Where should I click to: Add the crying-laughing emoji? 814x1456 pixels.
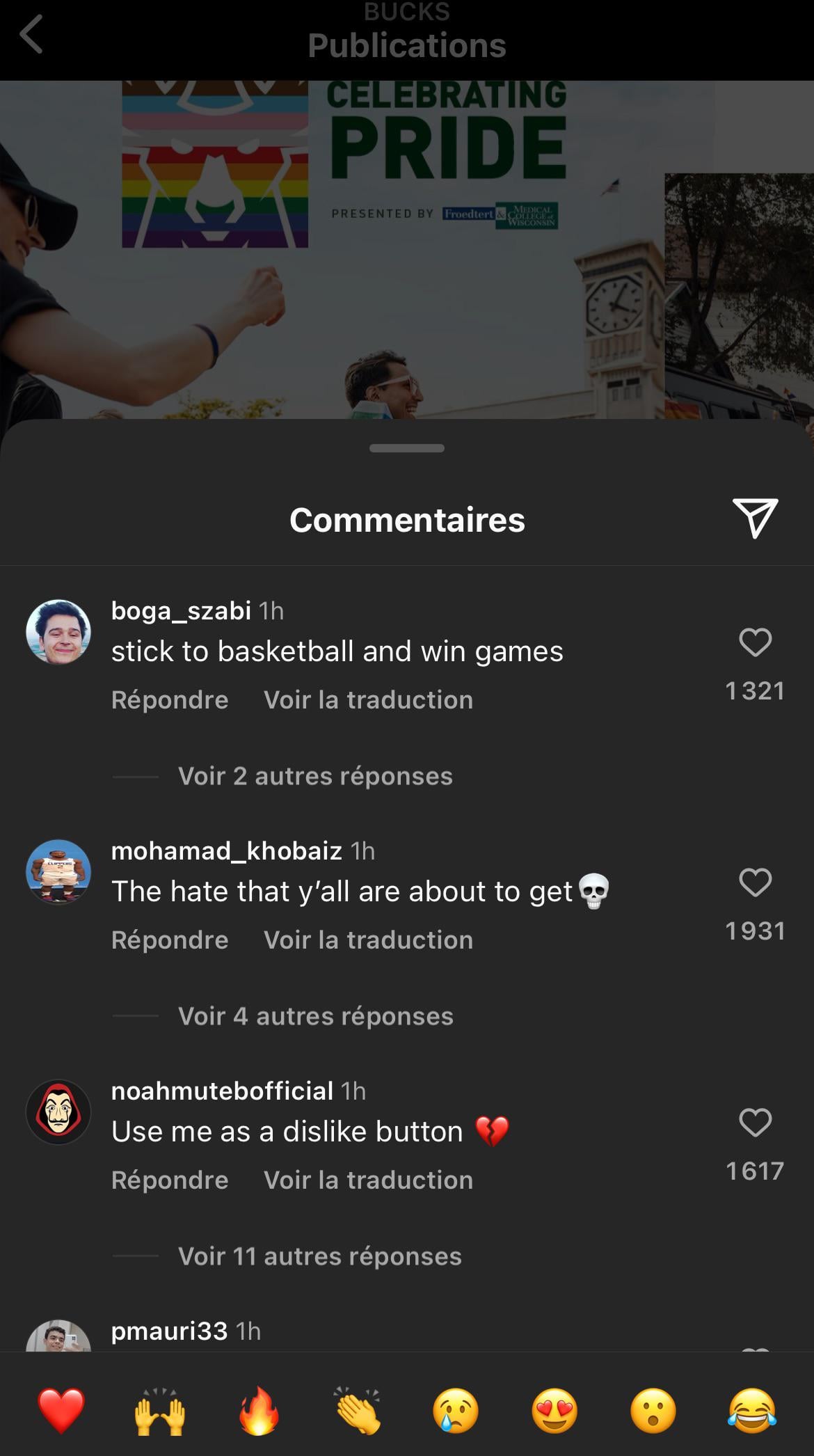752,1410
